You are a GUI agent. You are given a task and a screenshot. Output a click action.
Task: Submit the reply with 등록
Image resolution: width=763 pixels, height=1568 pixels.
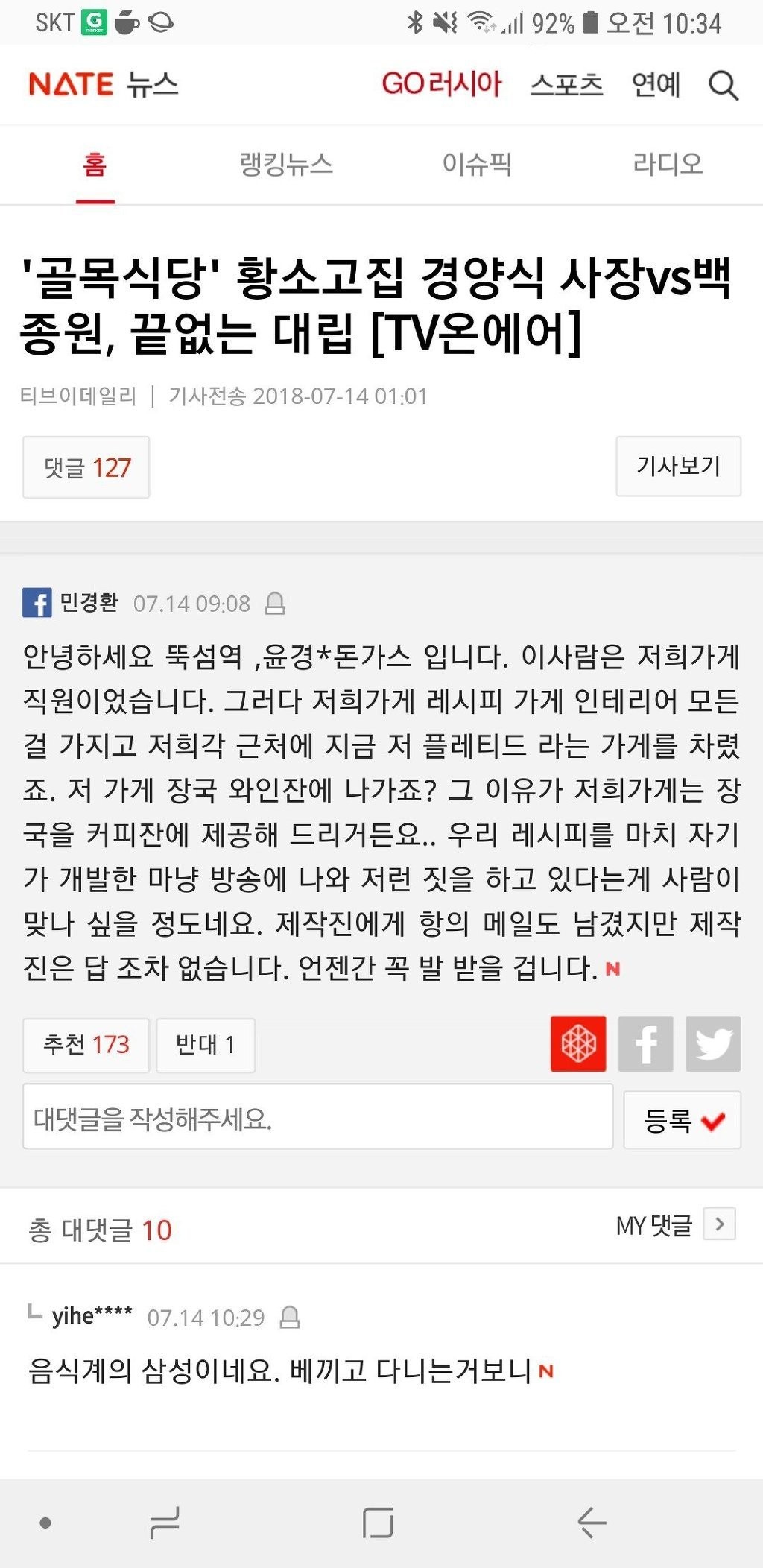pos(682,1119)
